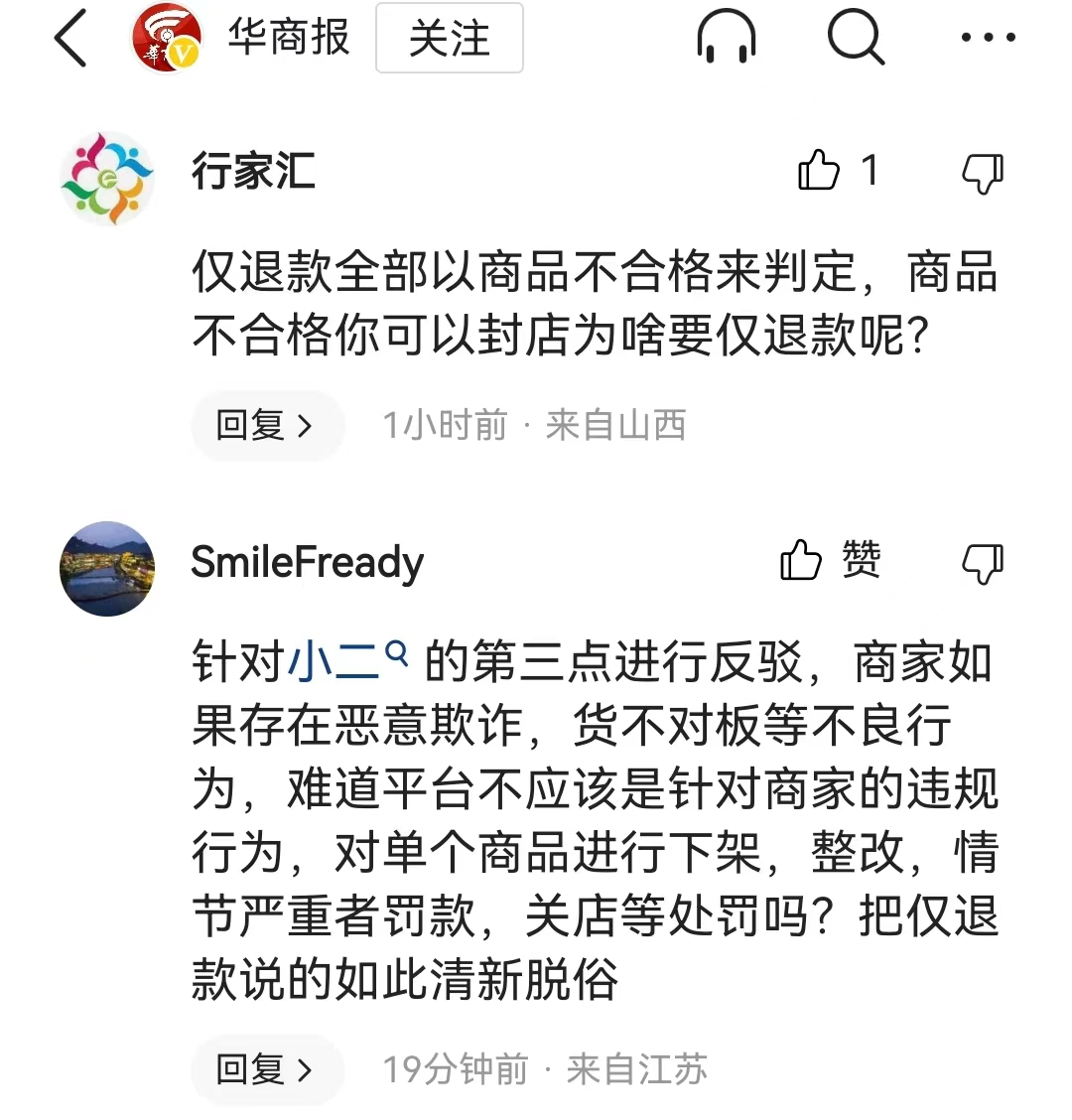
Task: Dislike SmileFready's comment
Action: tap(983, 563)
